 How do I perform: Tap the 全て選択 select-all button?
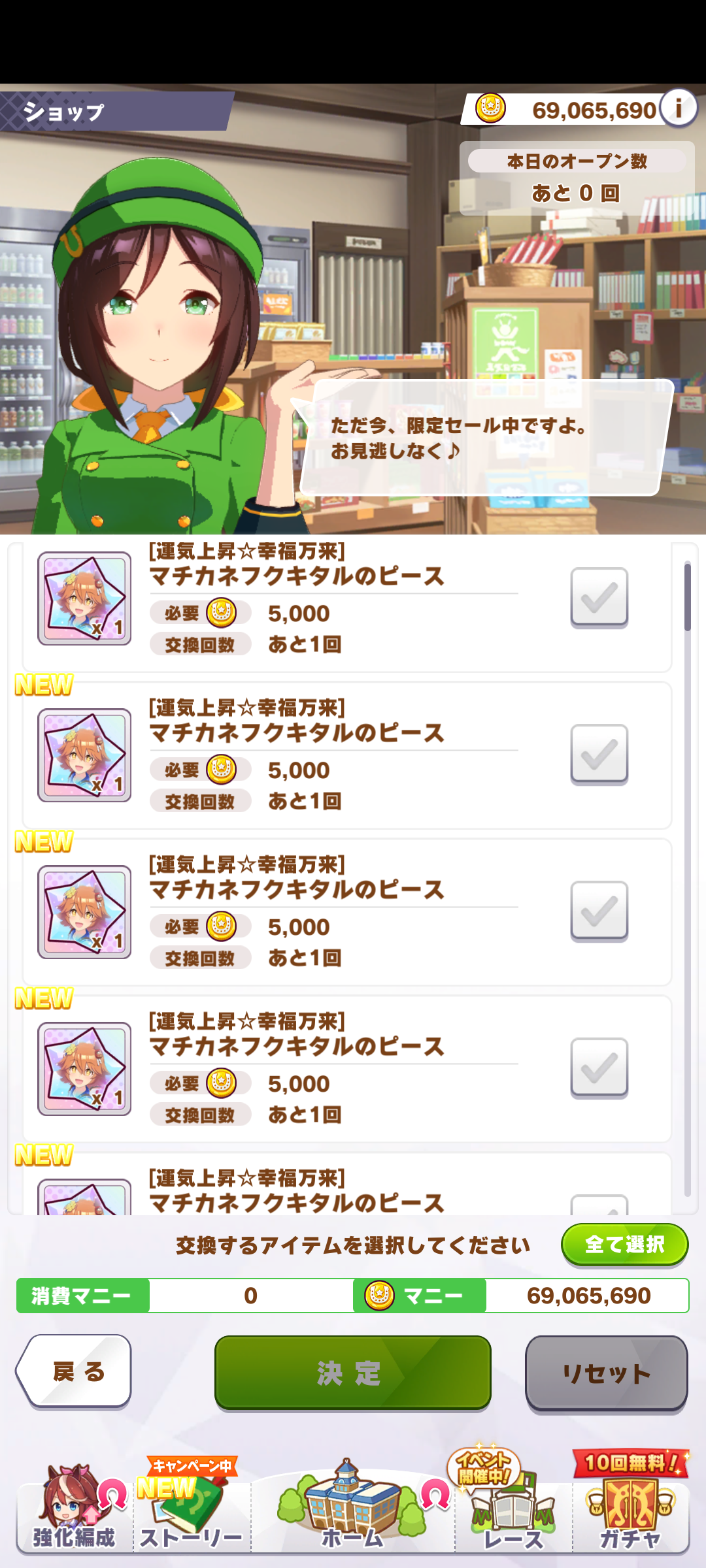(624, 1245)
